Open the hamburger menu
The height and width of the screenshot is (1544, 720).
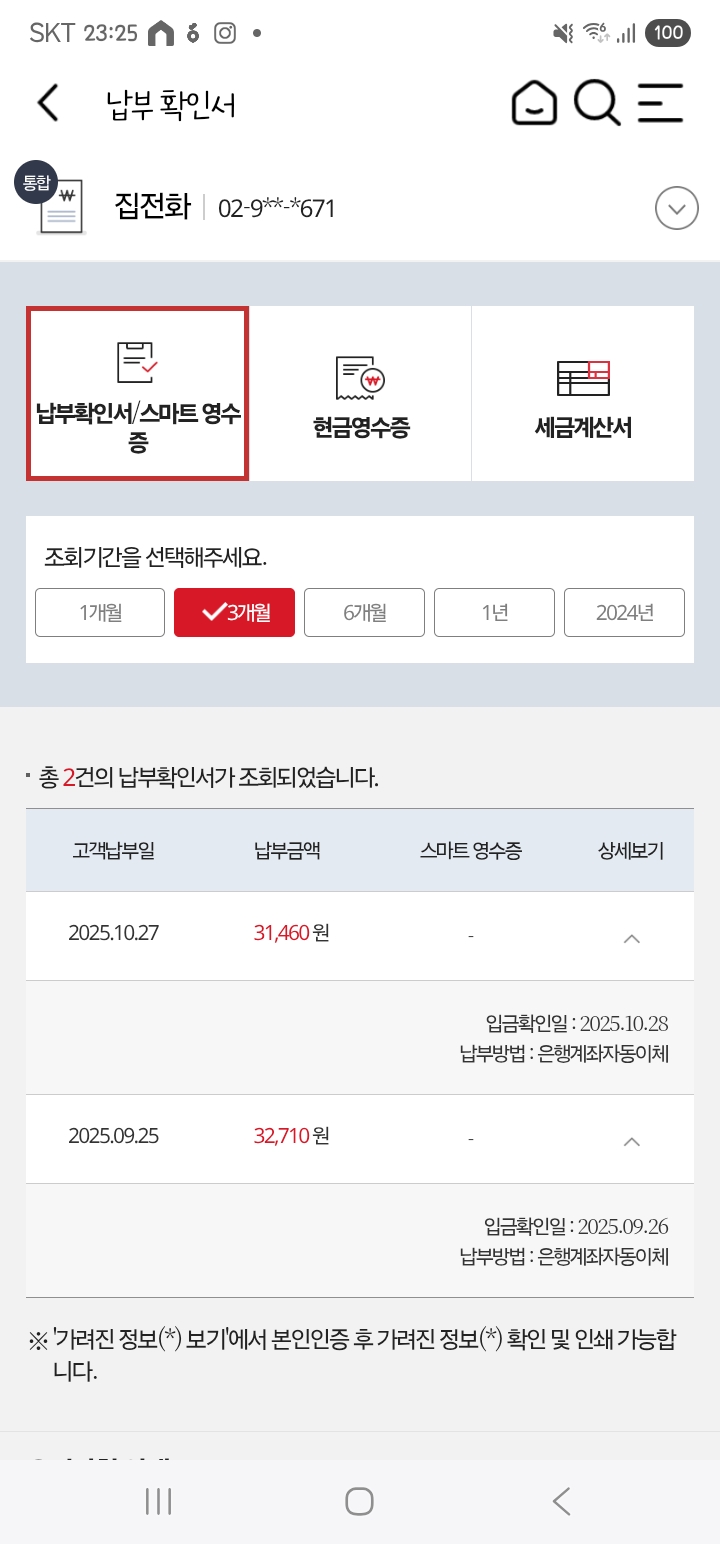[x=660, y=103]
